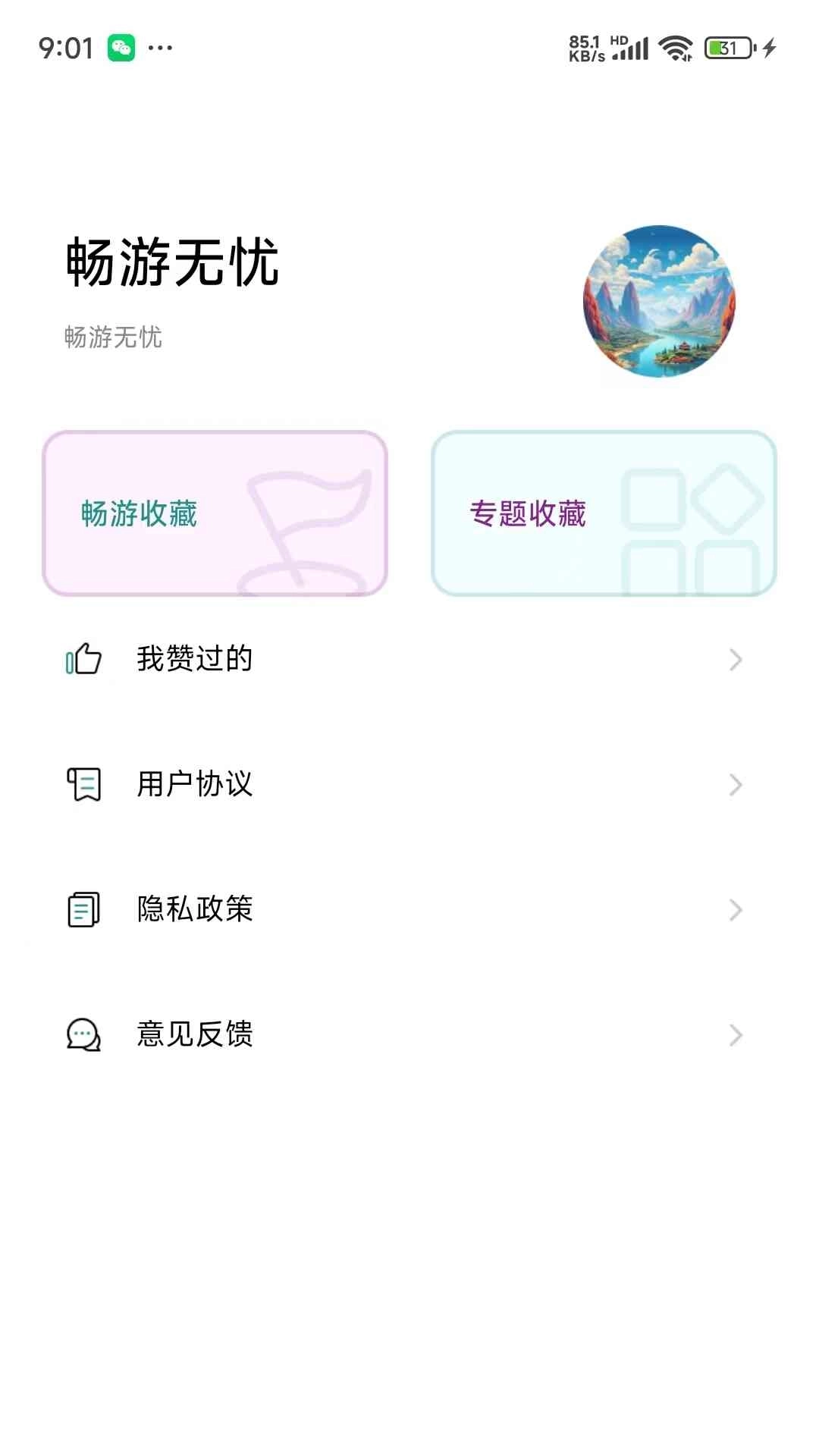This screenshot has width=819, height=1456.
Task: Open 意见反馈 via its arrow
Action: 735,1034
